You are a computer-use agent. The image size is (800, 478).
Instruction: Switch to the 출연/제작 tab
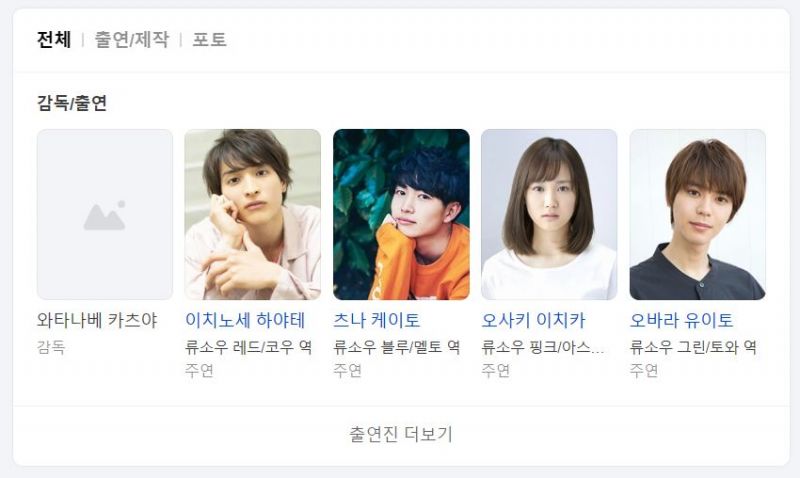point(131,40)
